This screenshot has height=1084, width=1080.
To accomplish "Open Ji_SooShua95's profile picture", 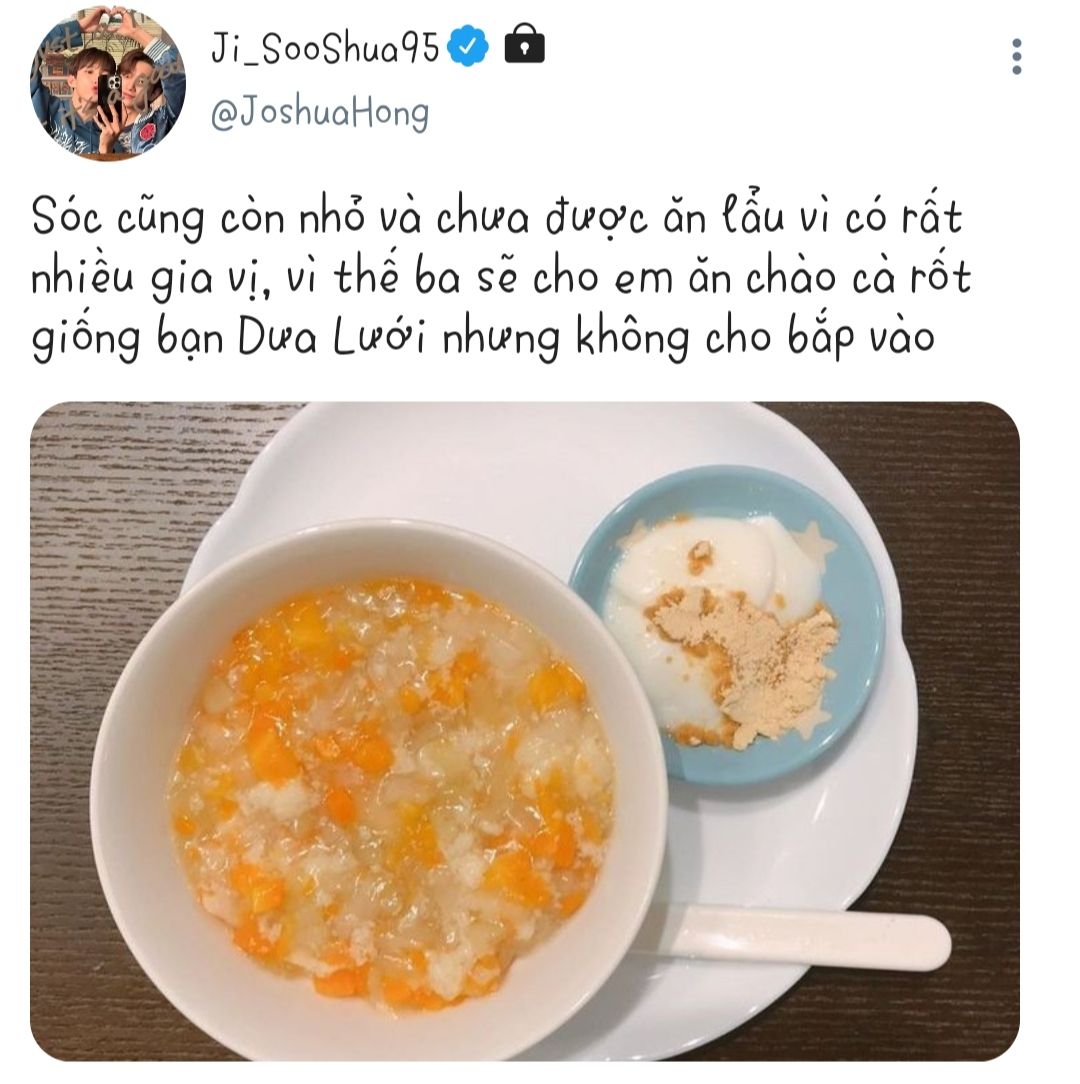I will click(108, 84).
